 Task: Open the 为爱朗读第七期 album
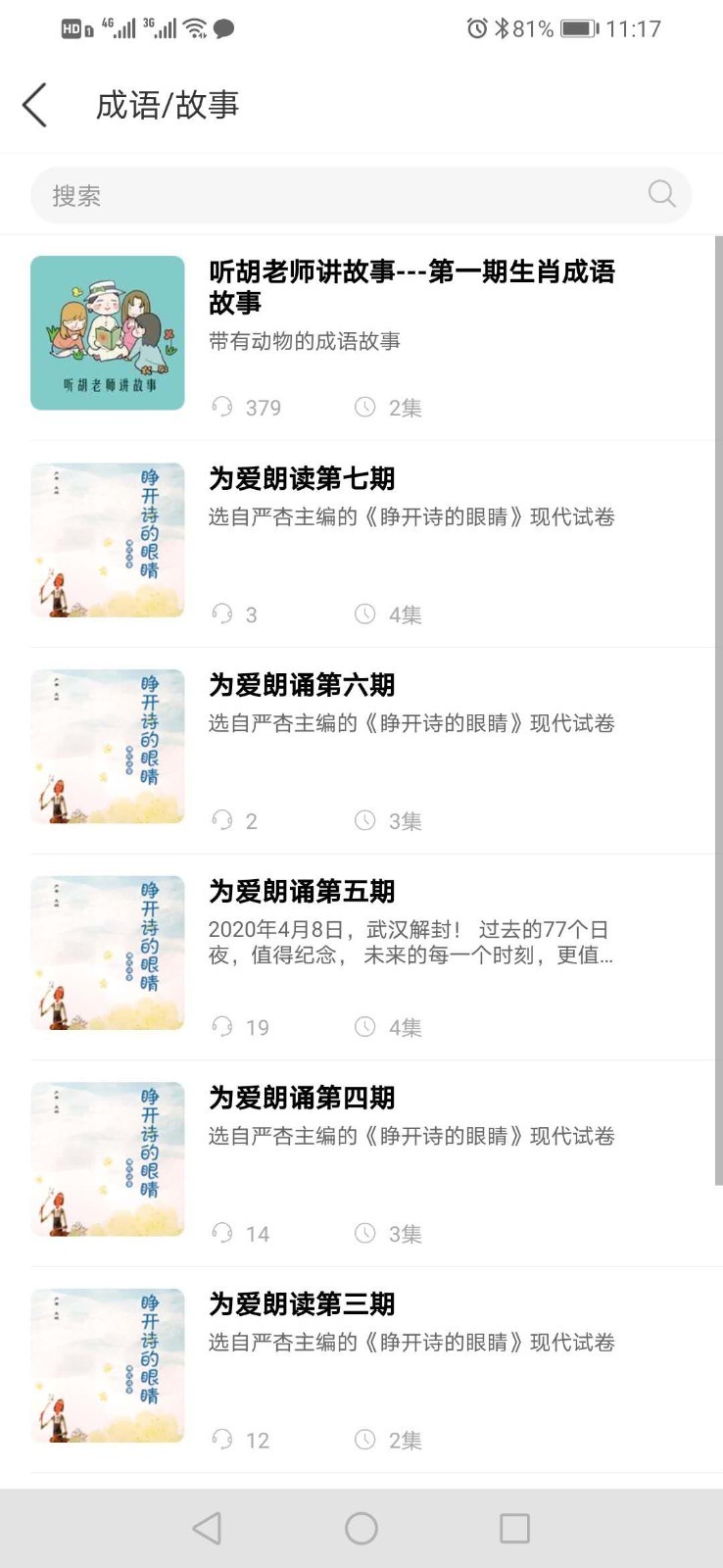point(302,479)
